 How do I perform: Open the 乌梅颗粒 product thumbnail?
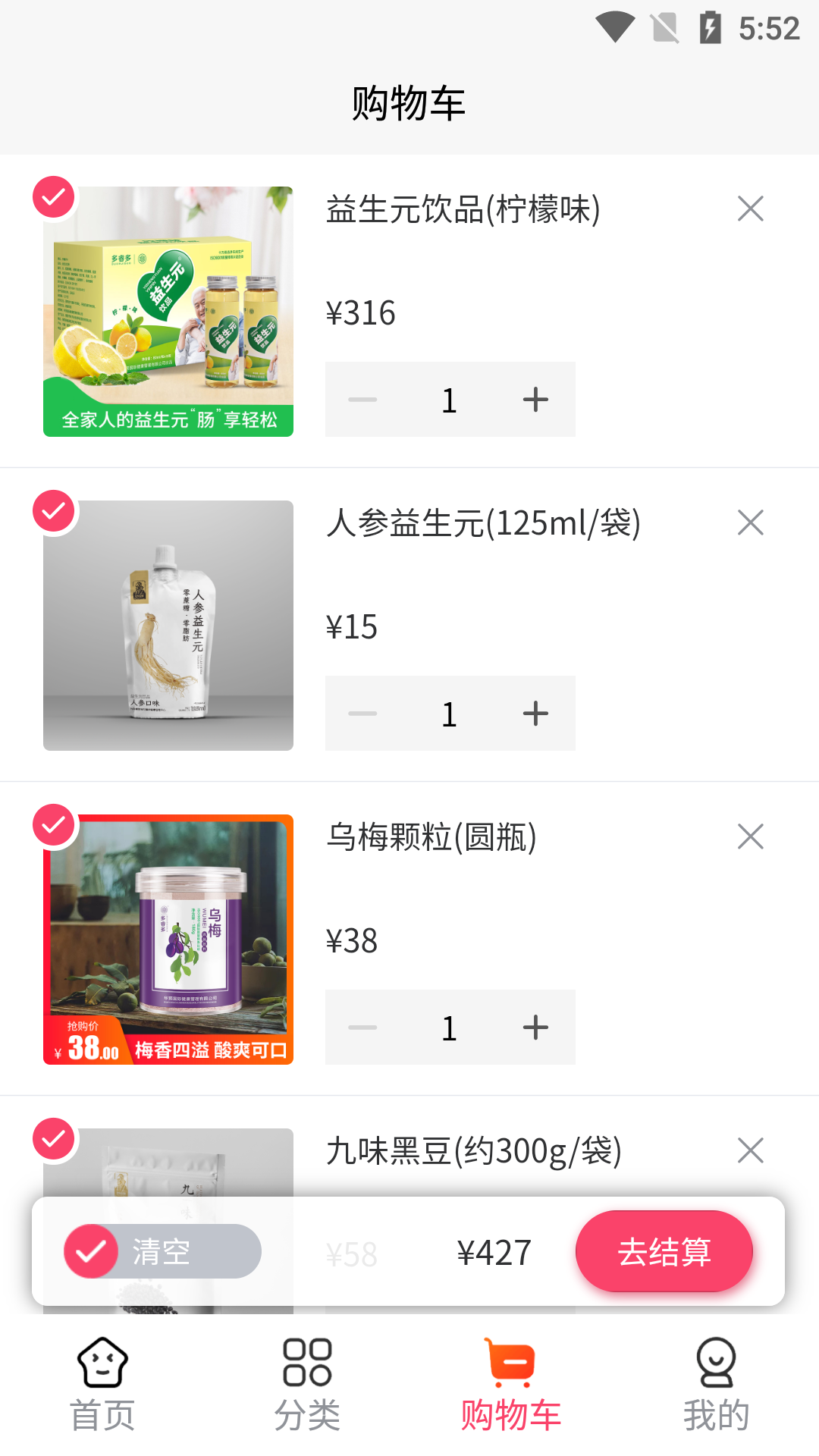pos(168,940)
